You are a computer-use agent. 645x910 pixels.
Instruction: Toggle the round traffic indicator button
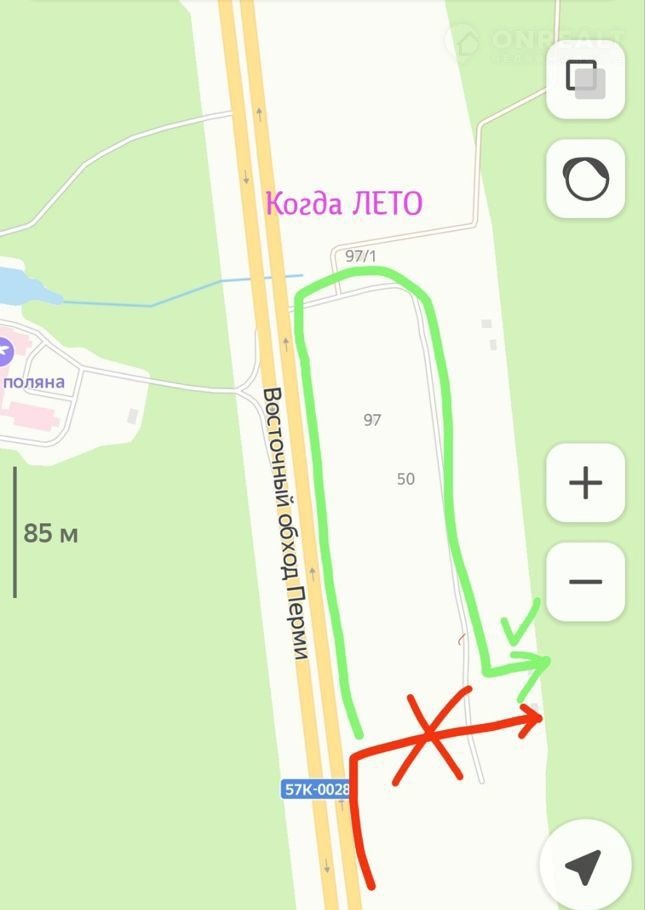tap(585, 180)
